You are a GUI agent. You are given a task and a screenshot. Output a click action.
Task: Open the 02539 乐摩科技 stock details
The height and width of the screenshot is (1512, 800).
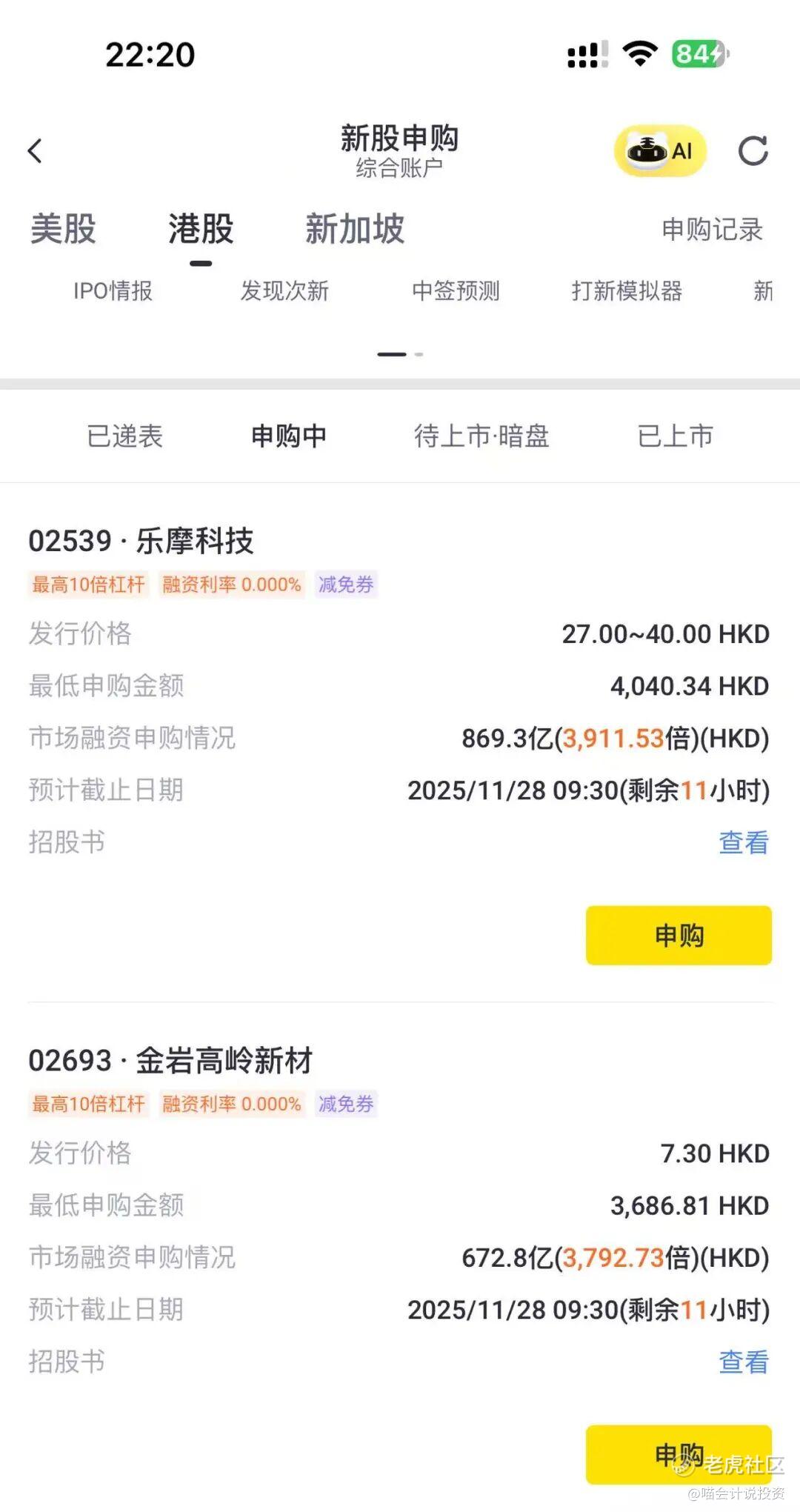click(141, 542)
